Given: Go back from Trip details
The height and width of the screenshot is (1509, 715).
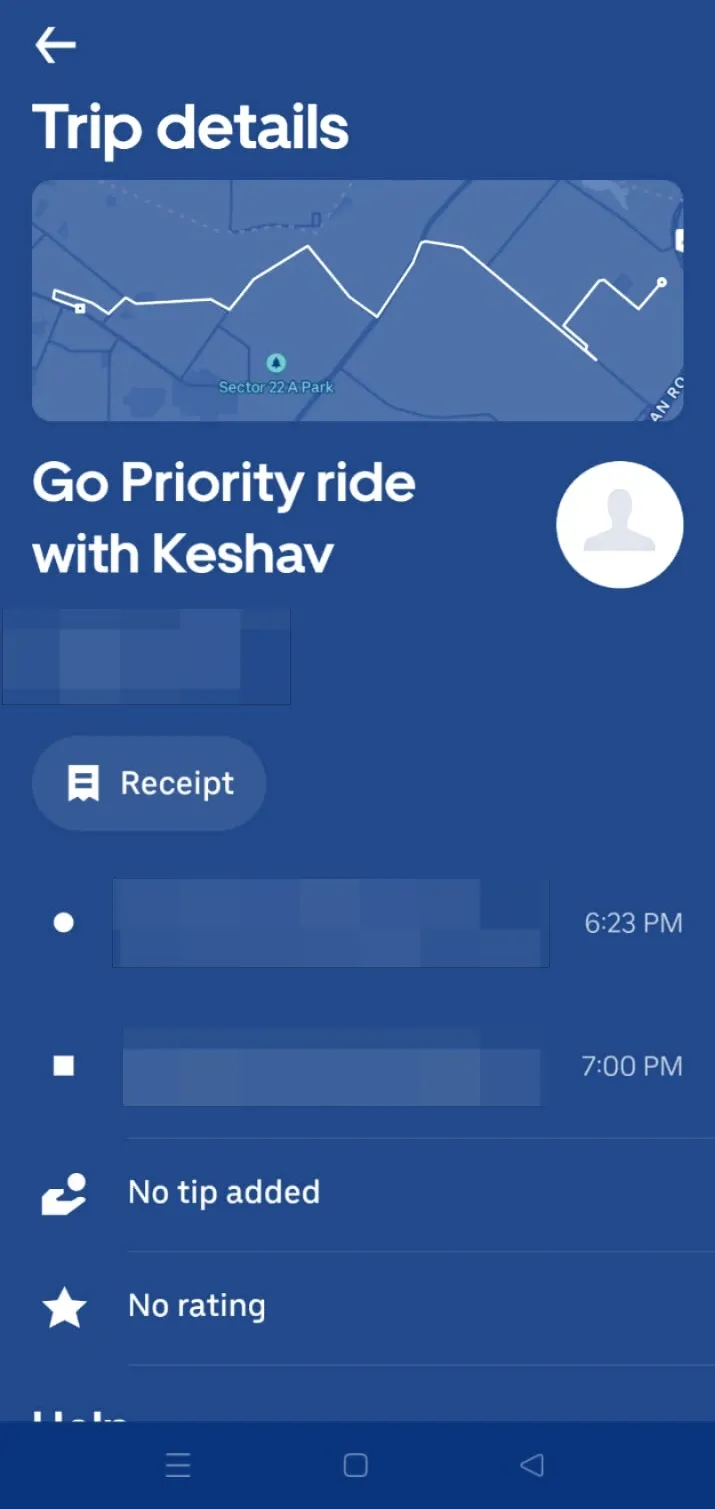Looking at the screenshot, I should (56, 45).
